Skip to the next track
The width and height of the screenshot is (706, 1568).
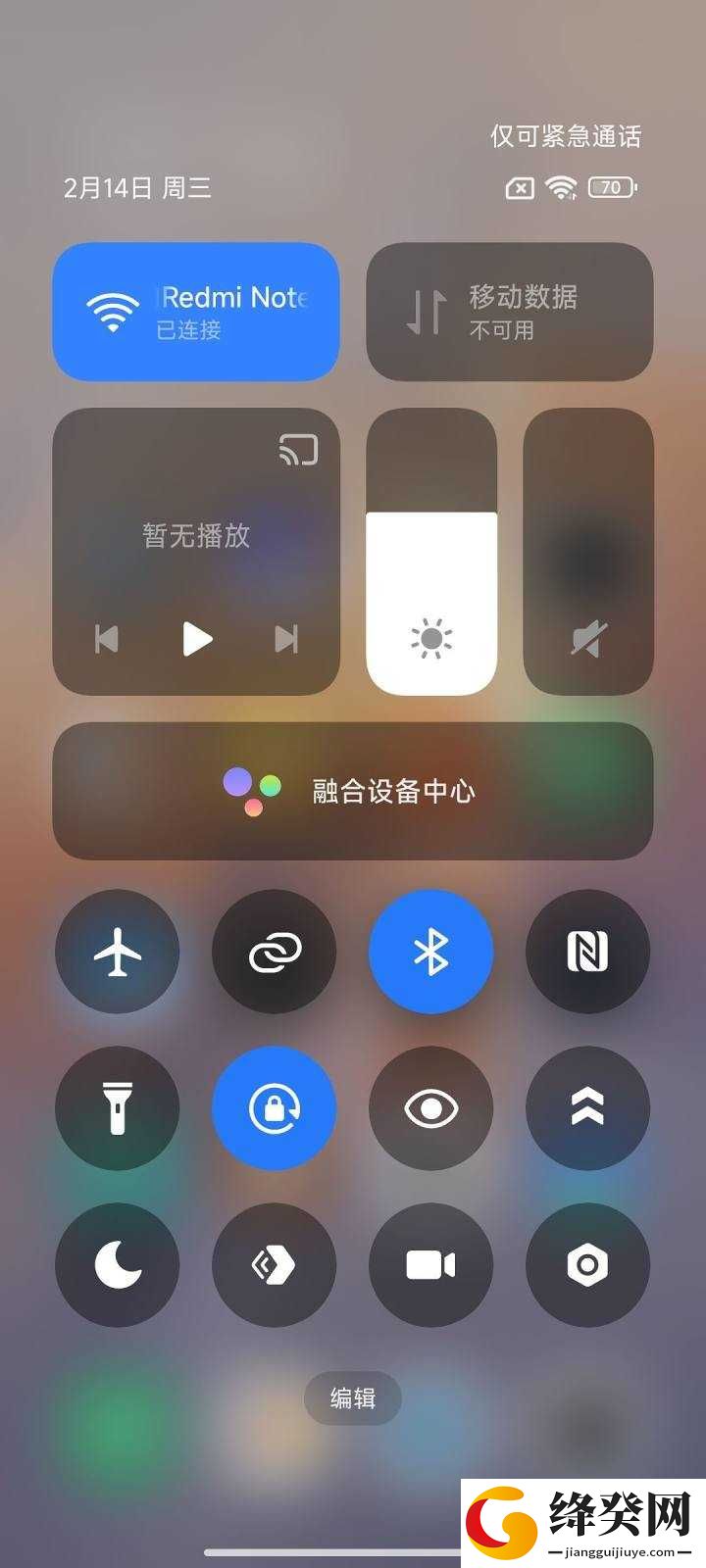286,639
